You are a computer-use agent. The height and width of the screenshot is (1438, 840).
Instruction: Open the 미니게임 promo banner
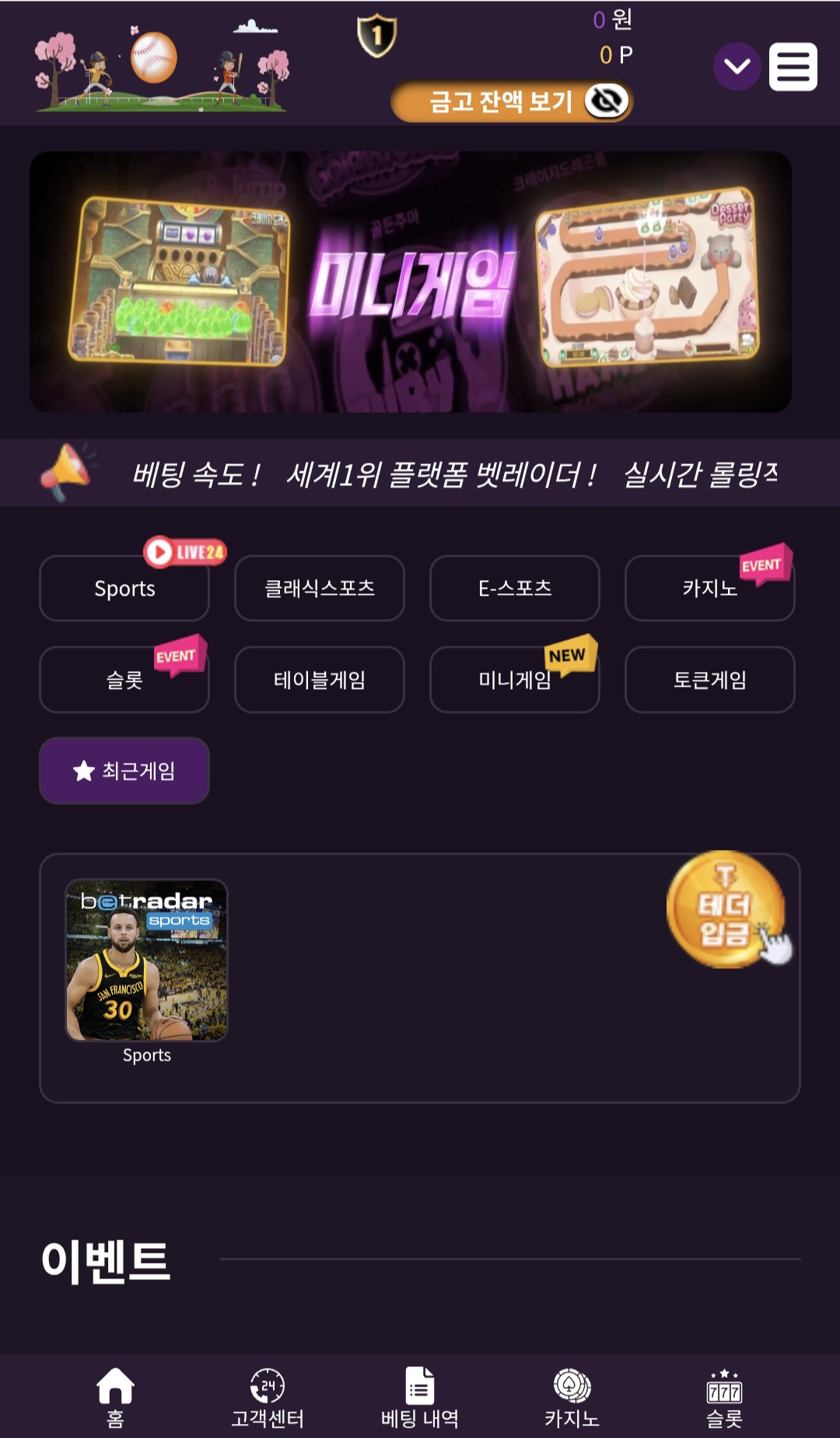(411, 282)
